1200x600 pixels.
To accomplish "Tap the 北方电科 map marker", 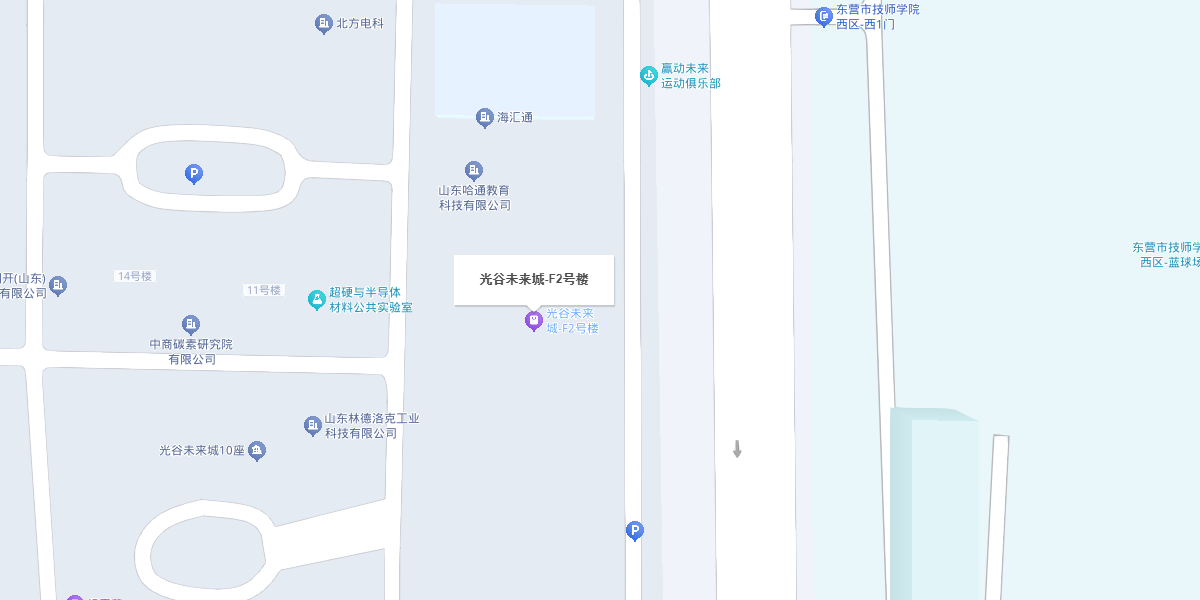I will (323, 24).
